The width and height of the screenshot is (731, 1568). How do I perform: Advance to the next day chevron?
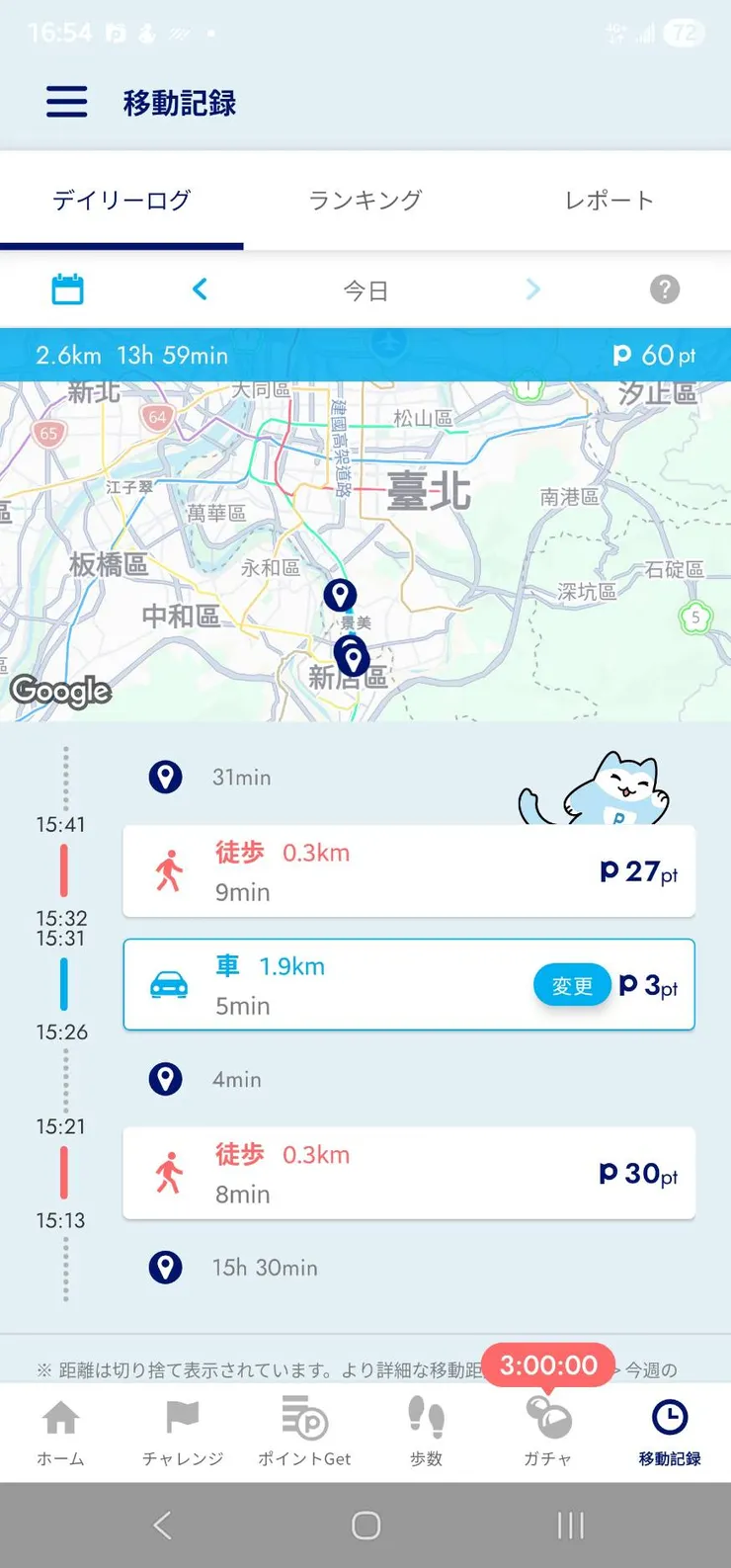point(531,289)
